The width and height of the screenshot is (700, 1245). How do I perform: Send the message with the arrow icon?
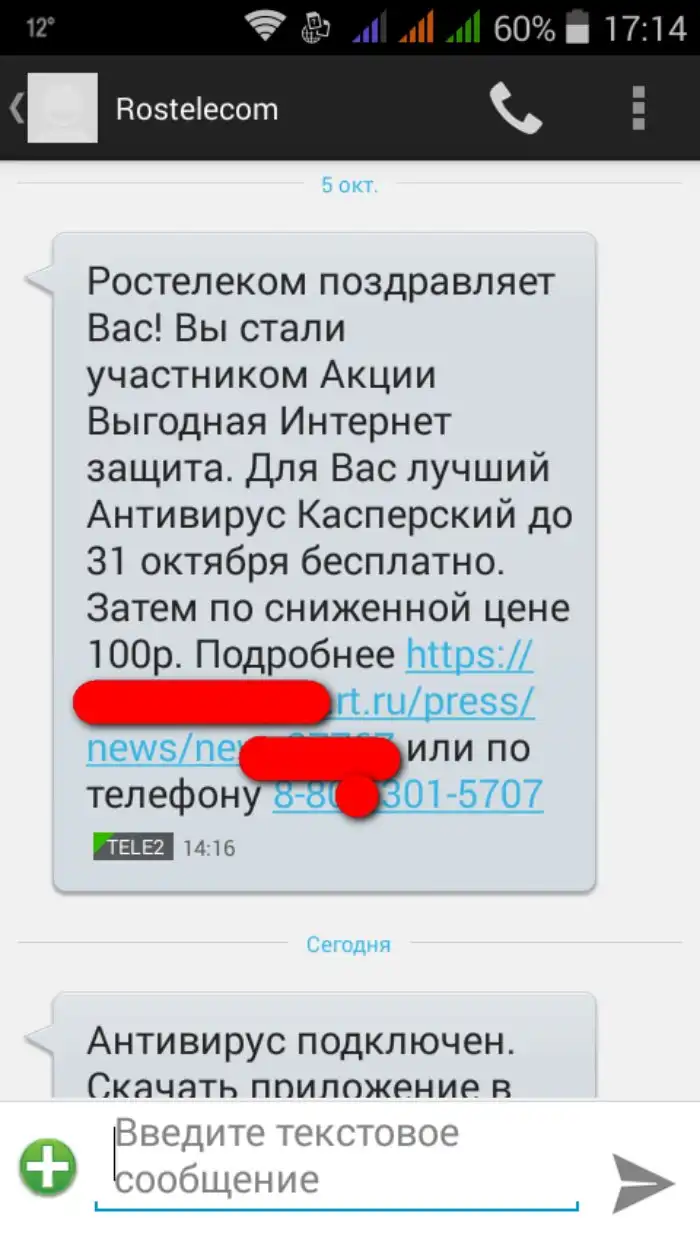coord(642,1182)
